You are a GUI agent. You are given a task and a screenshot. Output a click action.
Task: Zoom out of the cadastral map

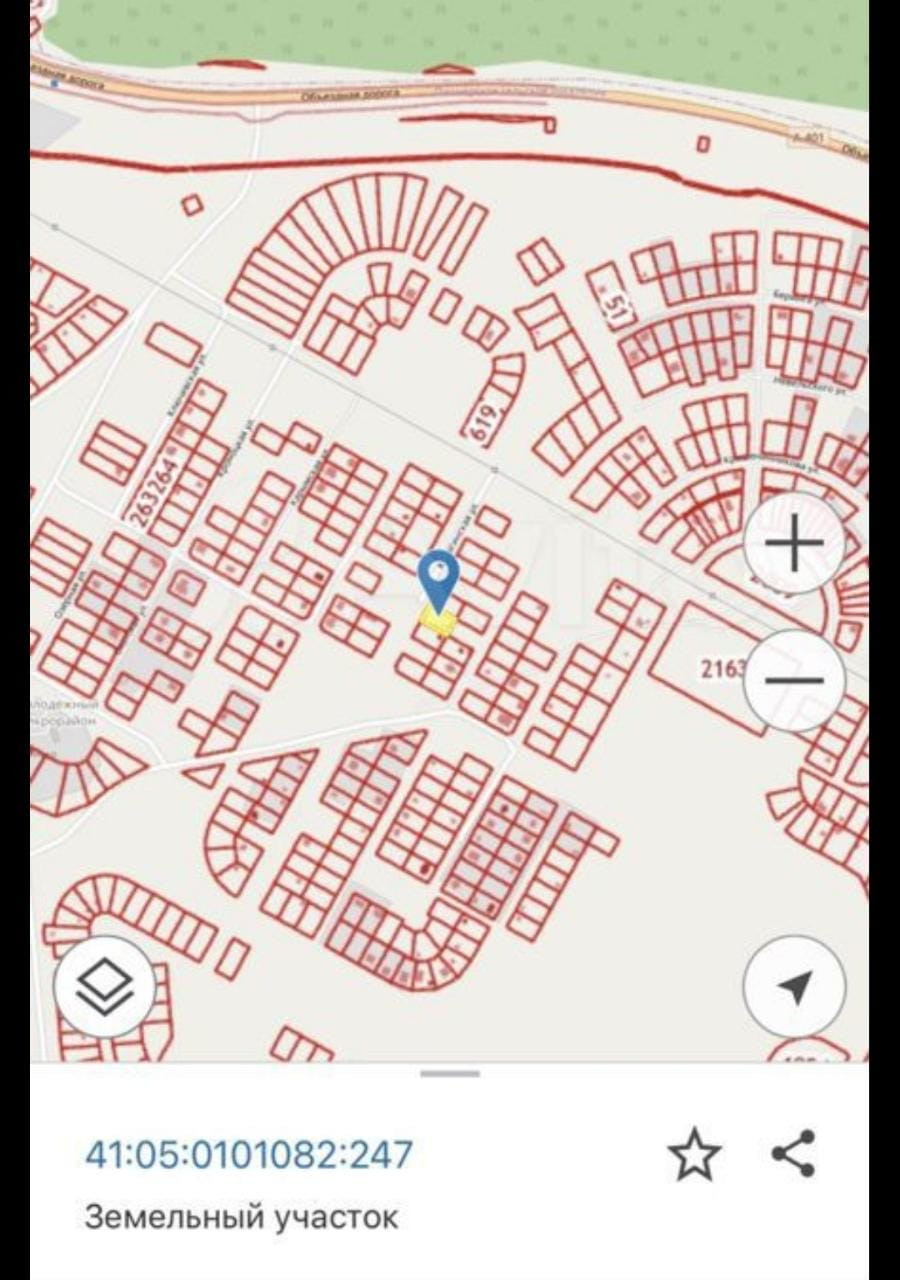(794, 680)
